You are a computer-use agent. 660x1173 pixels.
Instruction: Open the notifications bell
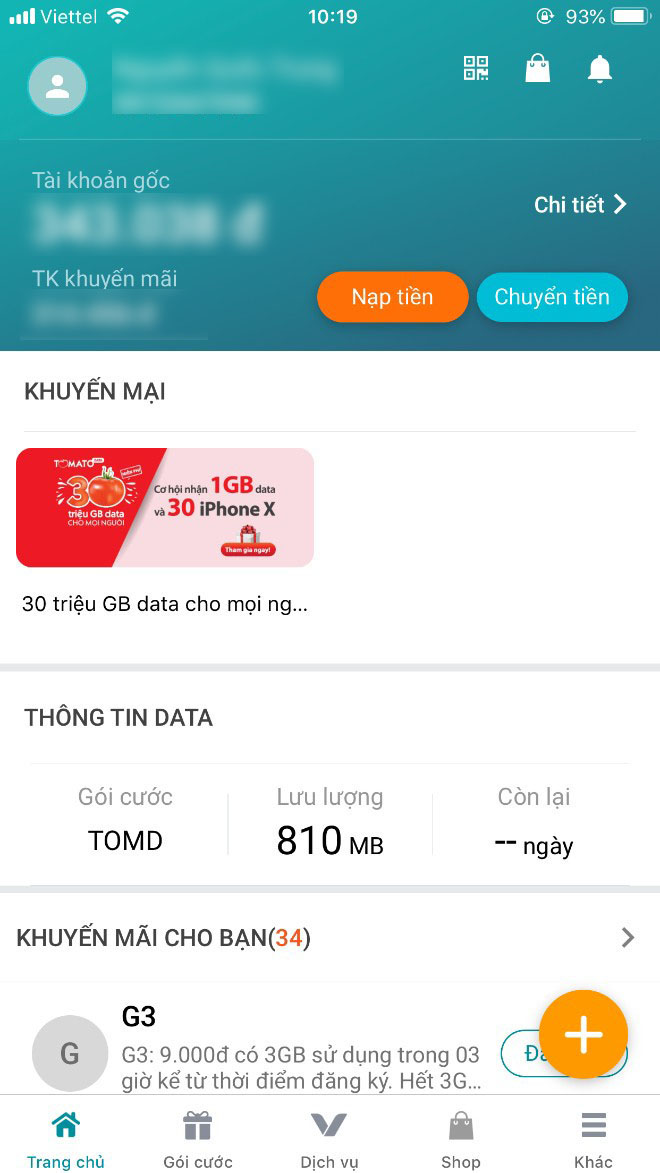(599, 69)
